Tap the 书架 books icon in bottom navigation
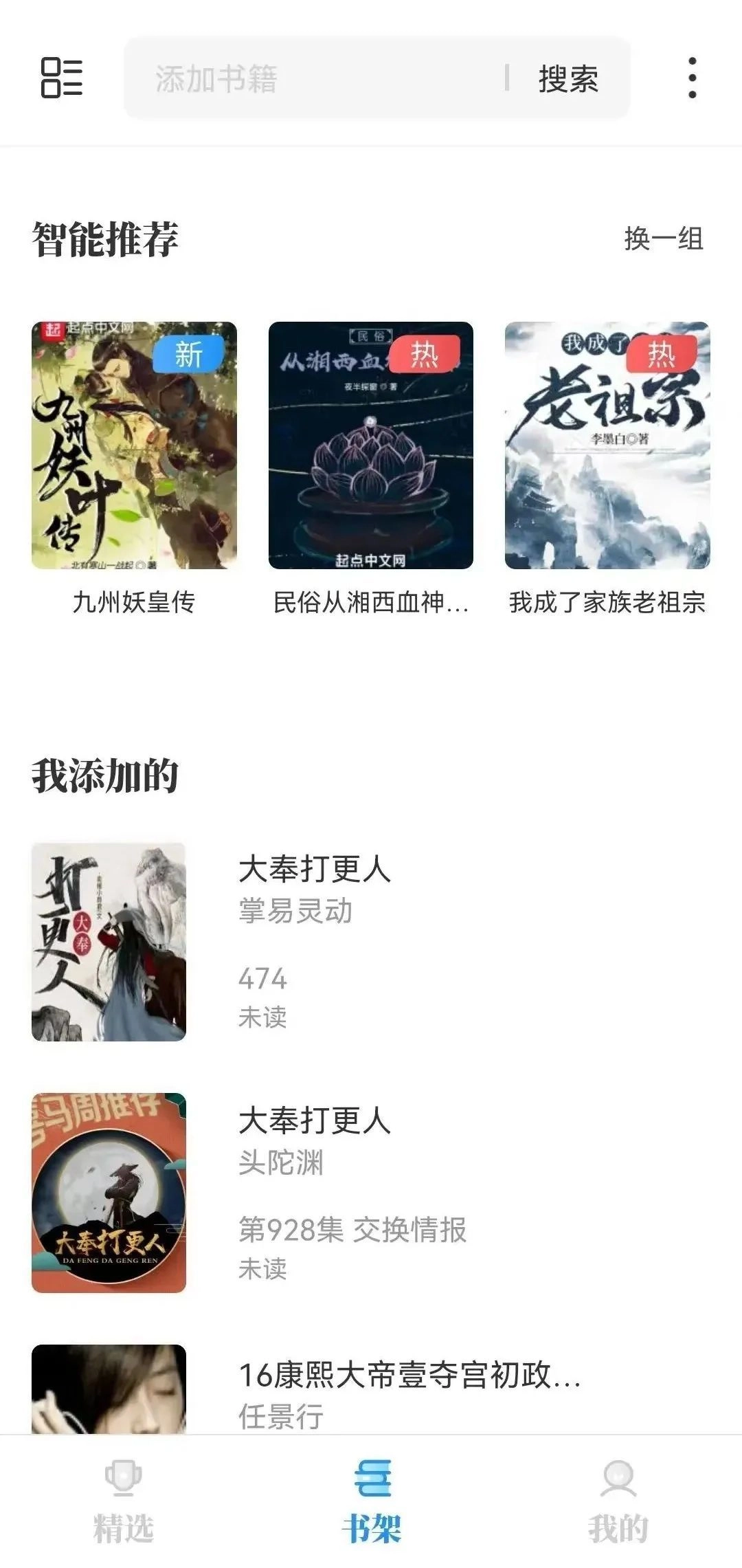Screen dimensions: 742x1568 click(x=371, y=1478)
